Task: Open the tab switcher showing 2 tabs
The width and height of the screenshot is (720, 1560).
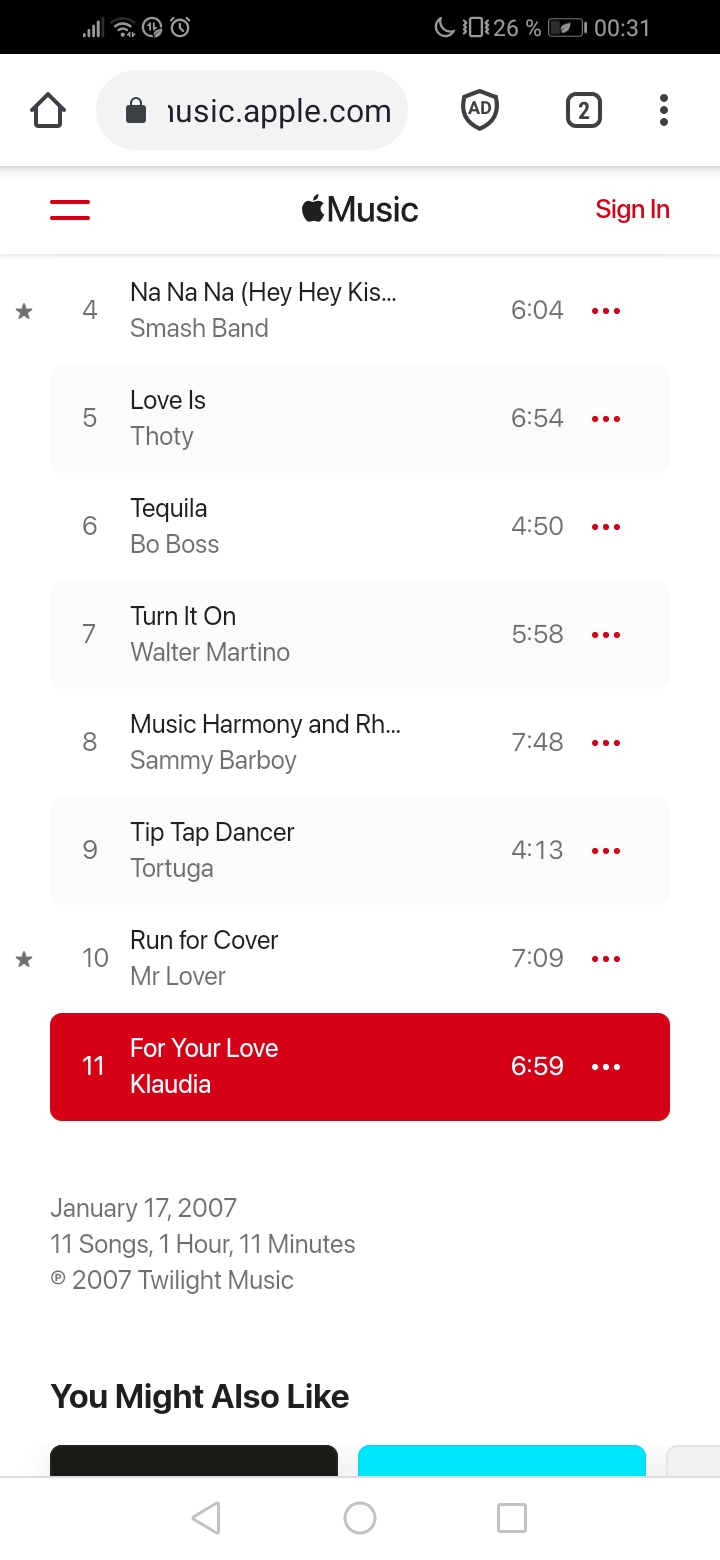Action: coord(584,110)
